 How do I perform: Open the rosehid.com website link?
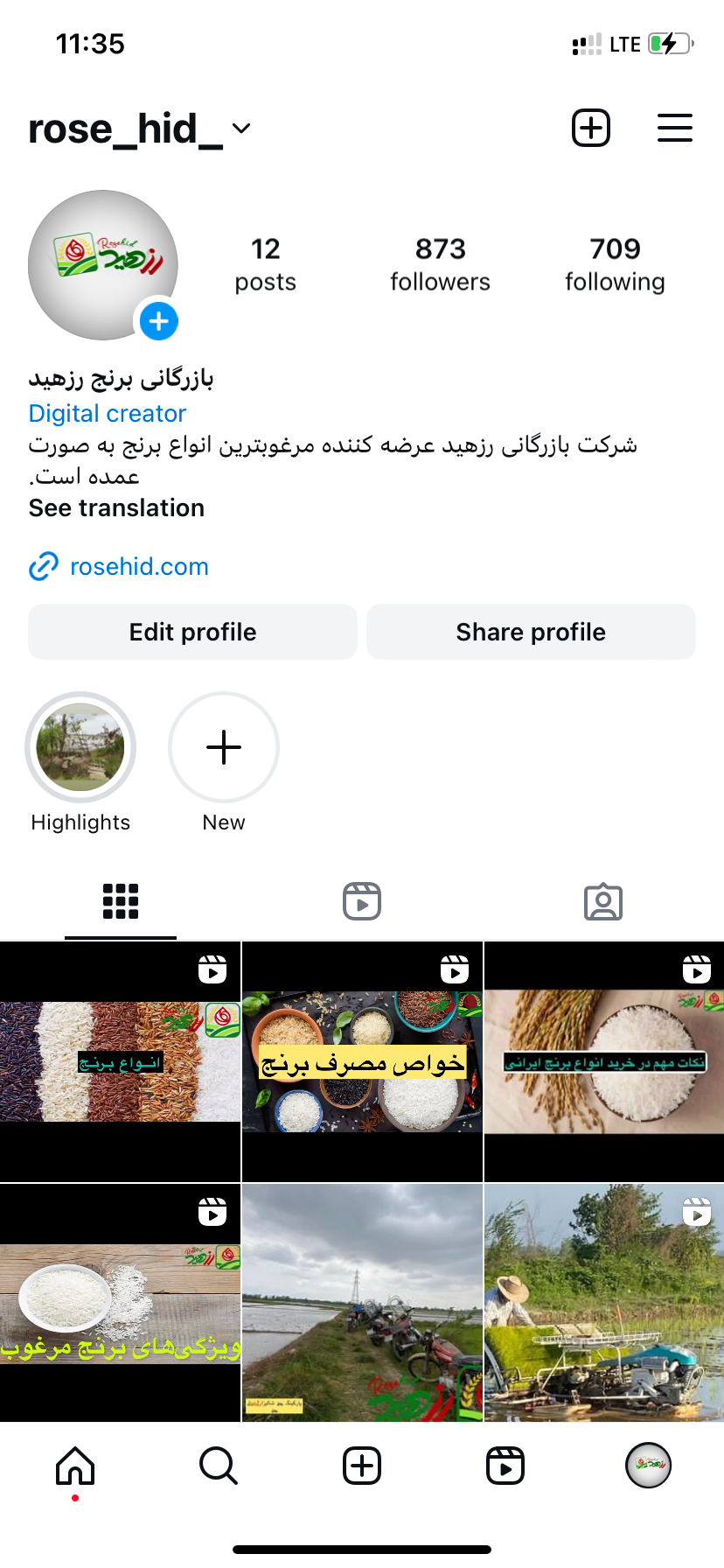(x=139, y=567)
